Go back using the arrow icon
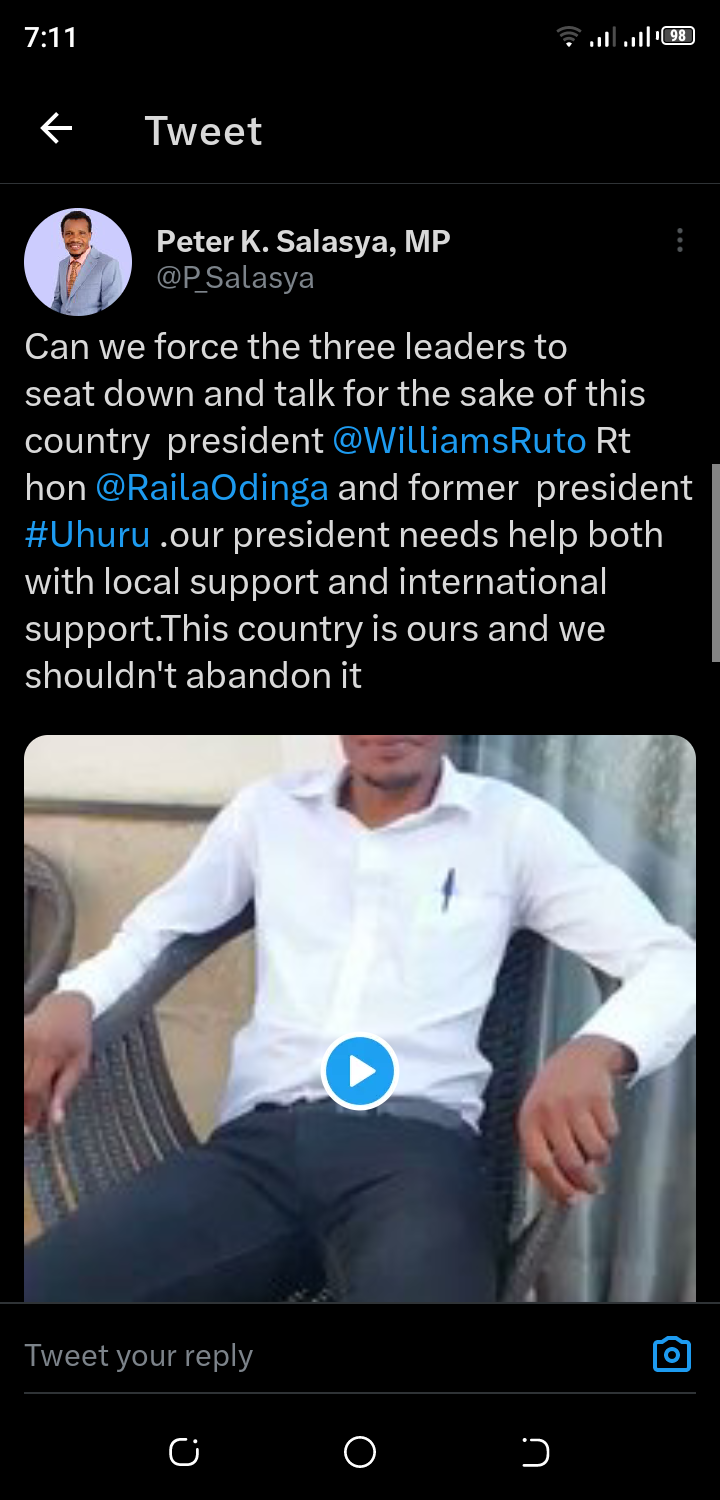This screenshot has width=720, height=1500. coord(57,129)
